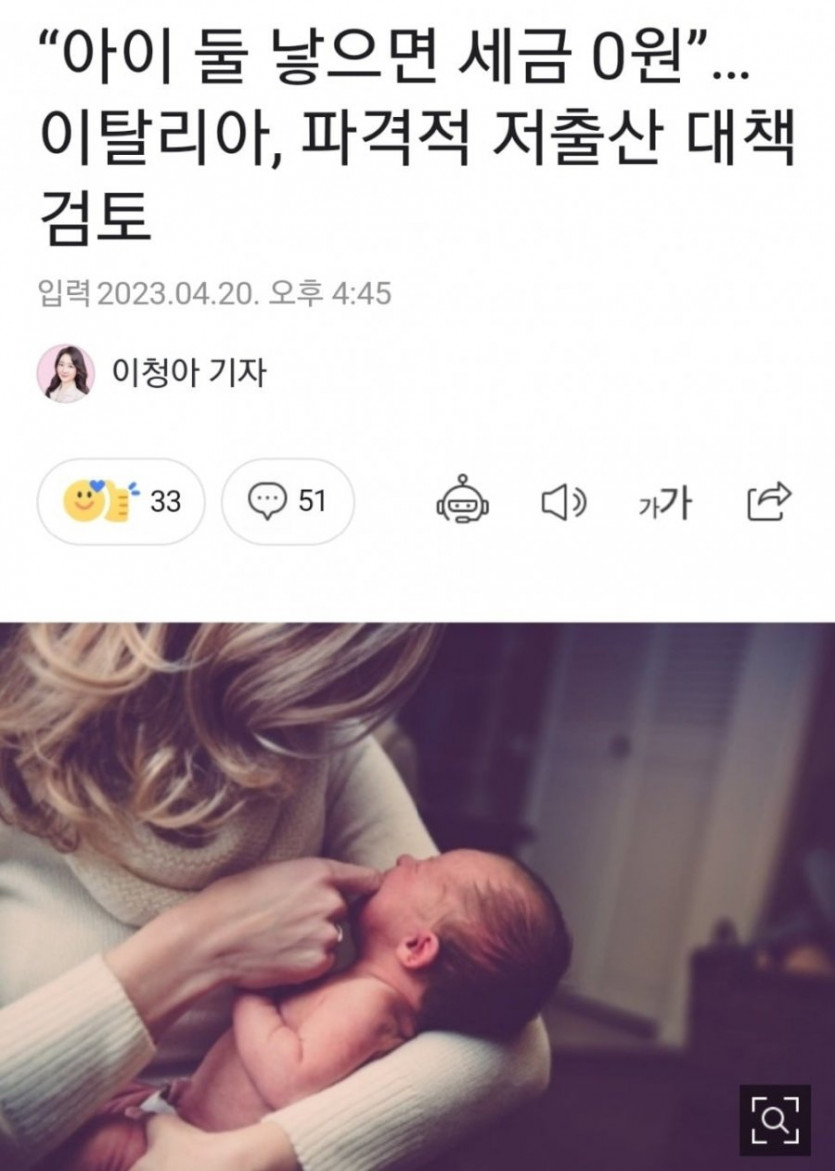Change font size with 가가 icon

click(665, 502)
